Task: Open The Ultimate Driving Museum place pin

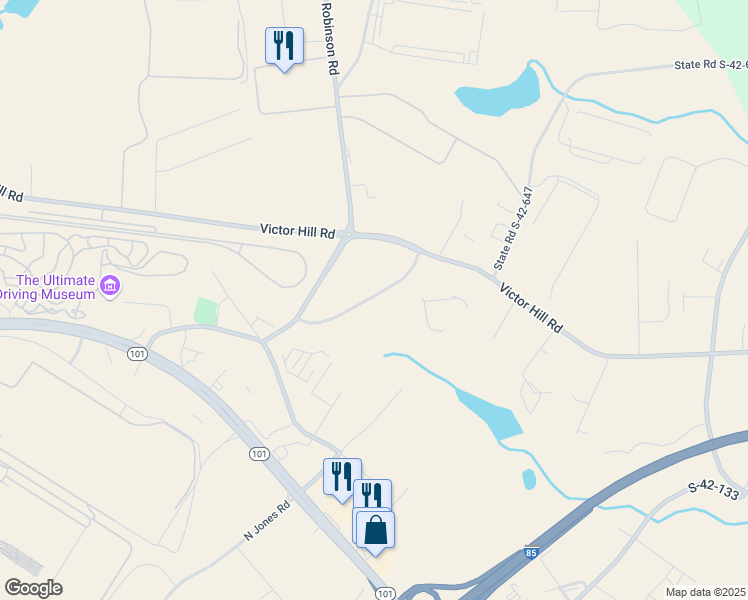Action: [x=110, y=286]
